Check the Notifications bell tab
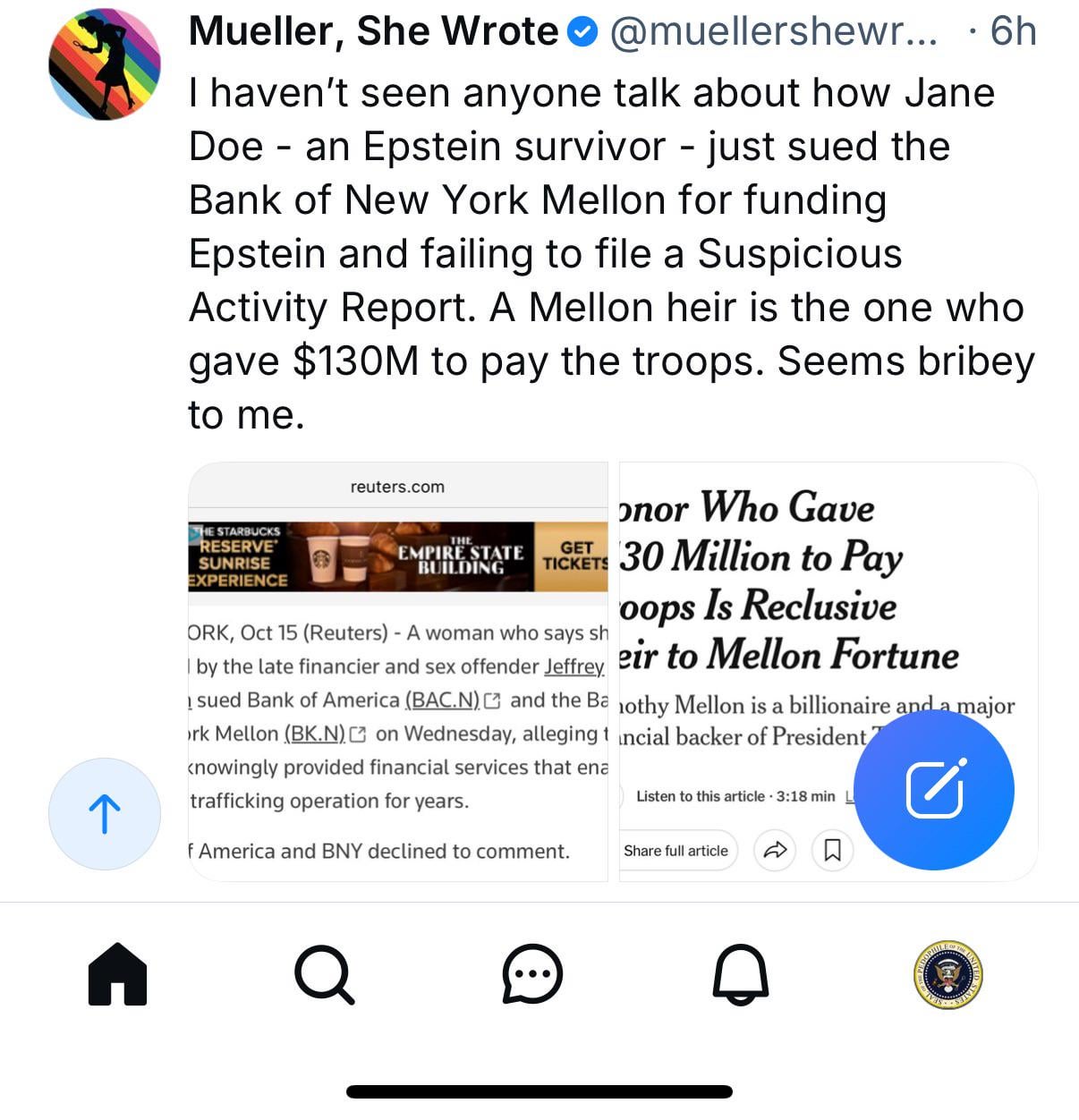This screenshot has height=1120, width=1079. pos(740,974)
